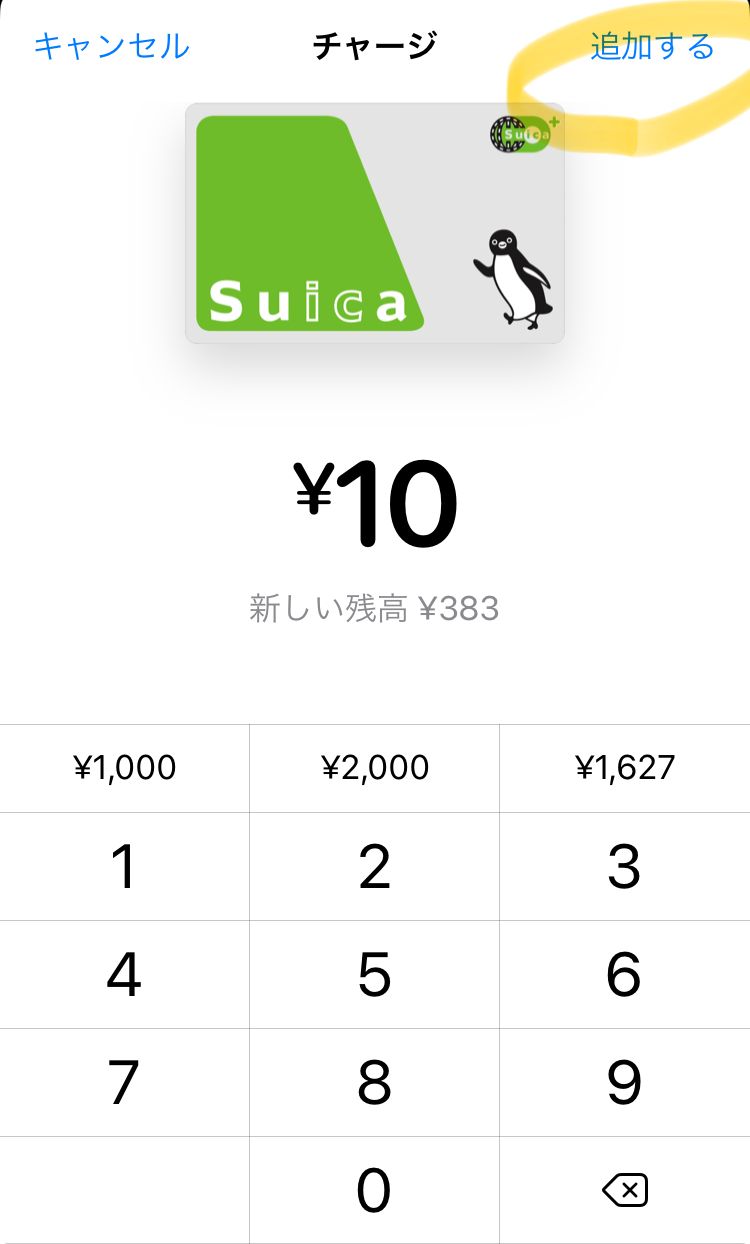The width and height of the screenshot is (750, 1244).
Task: Tap the backspace delete key
Action: tap(624, 1190)
